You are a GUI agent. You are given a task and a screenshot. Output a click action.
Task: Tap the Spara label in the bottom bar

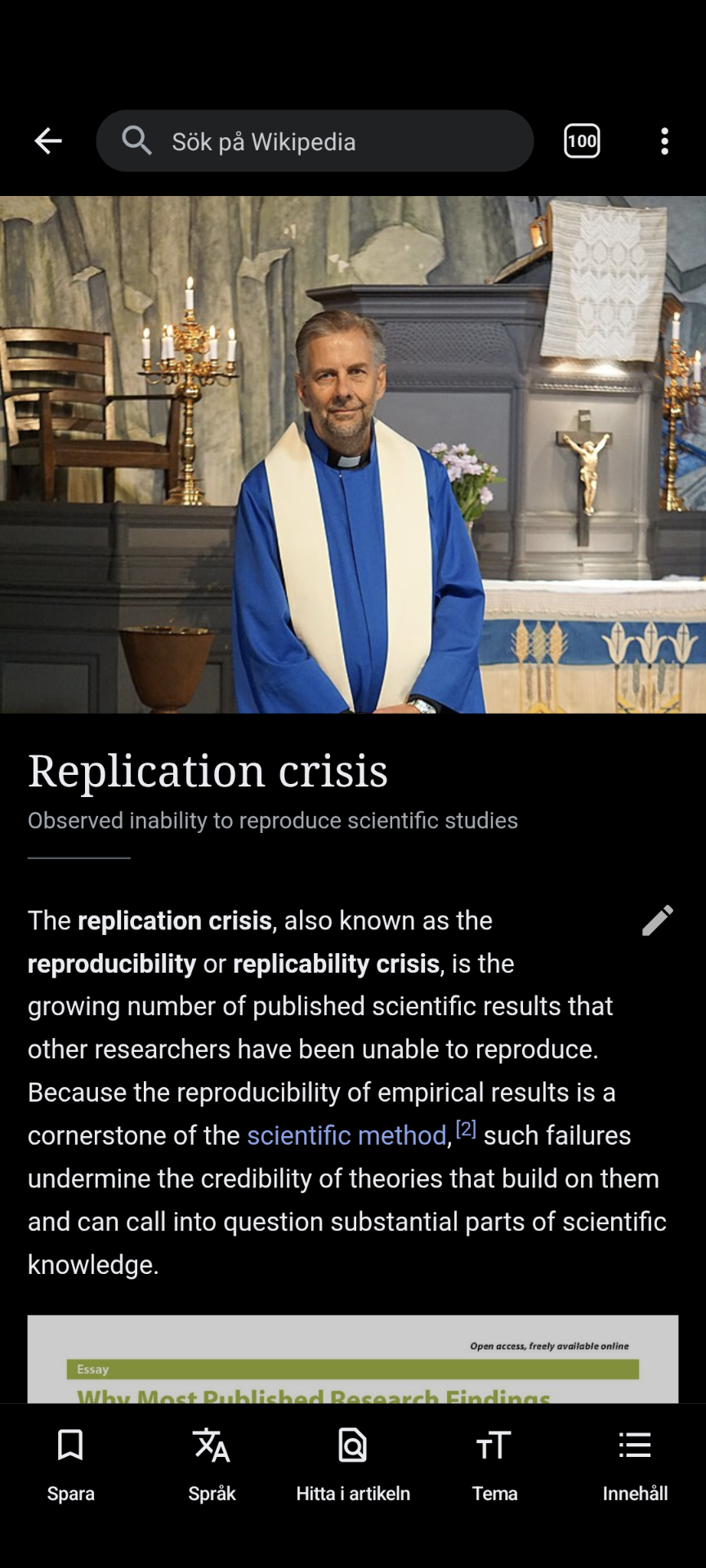(x=70, y=1494)
